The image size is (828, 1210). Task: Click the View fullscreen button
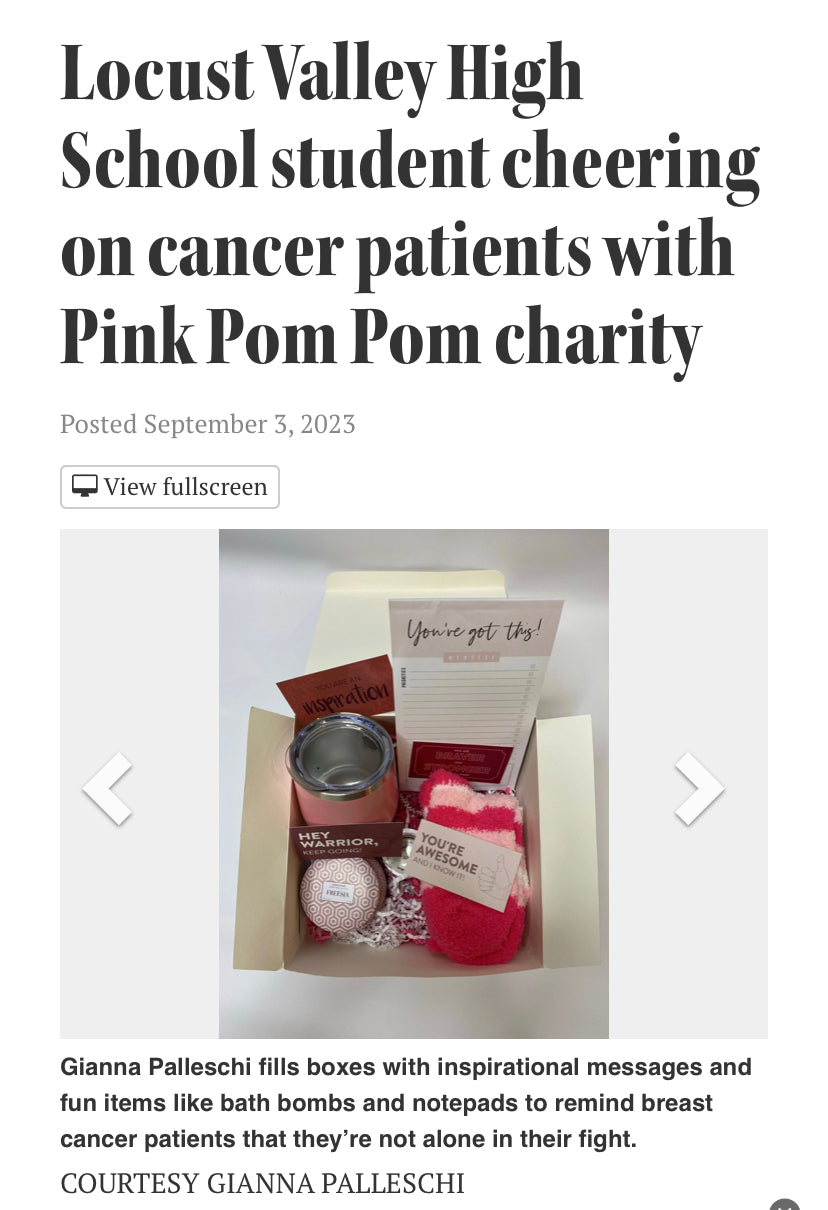tap(169, 486)
